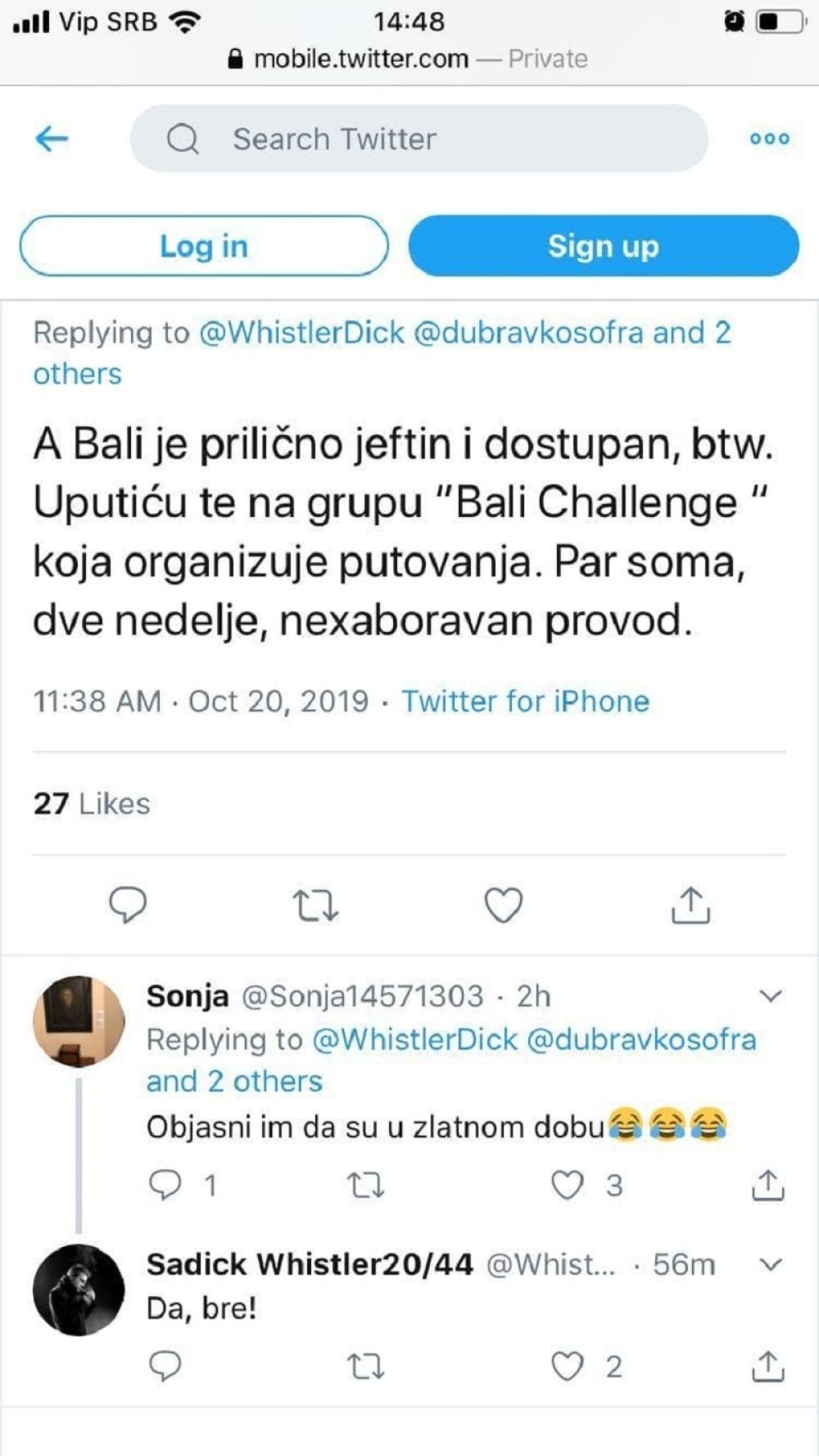Viewport: 819px width, 1456px height.
Task: Tap the Sign up button
Action: (604, 246)
